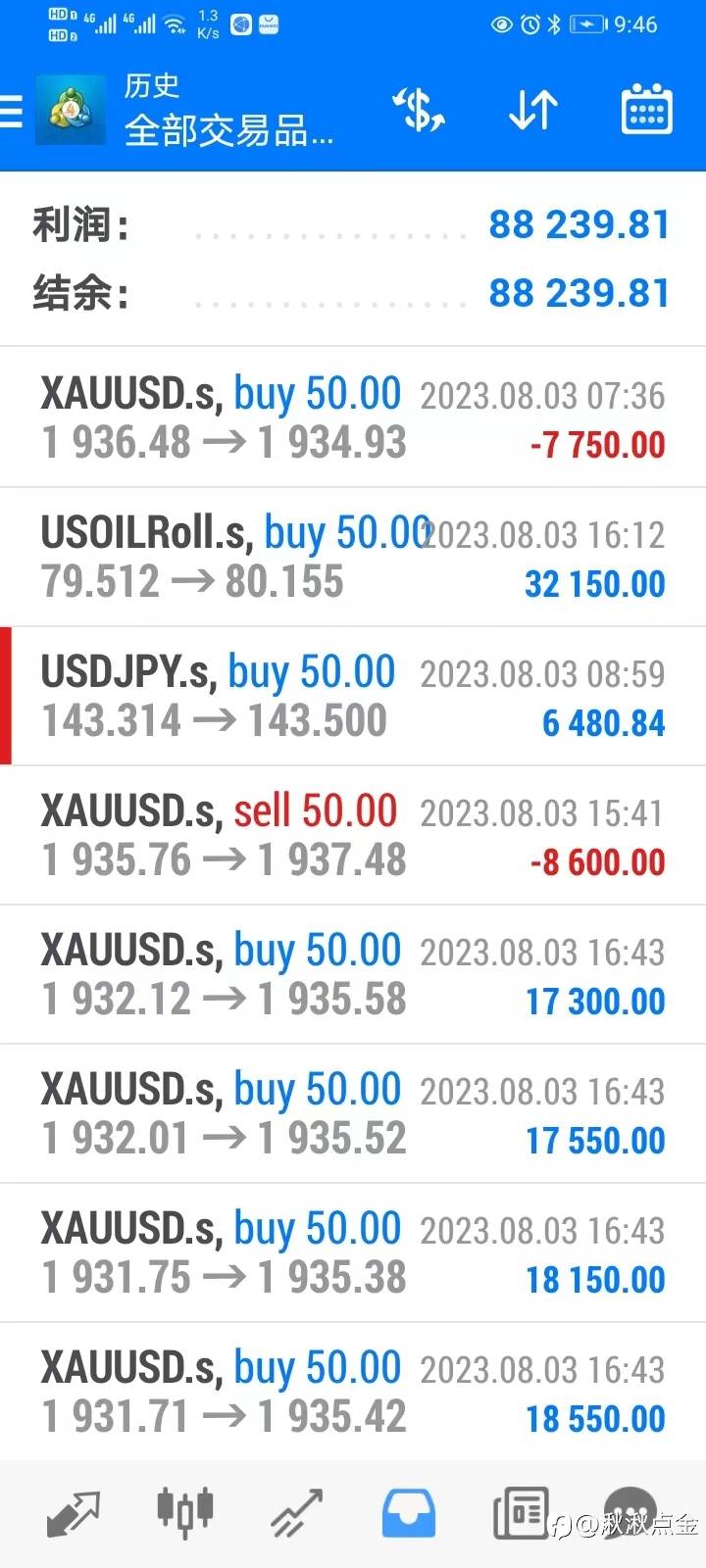706x1568 pixels.
Task: Expand the USDJPY.s buy trade row
Action: (x=353, y=696)
